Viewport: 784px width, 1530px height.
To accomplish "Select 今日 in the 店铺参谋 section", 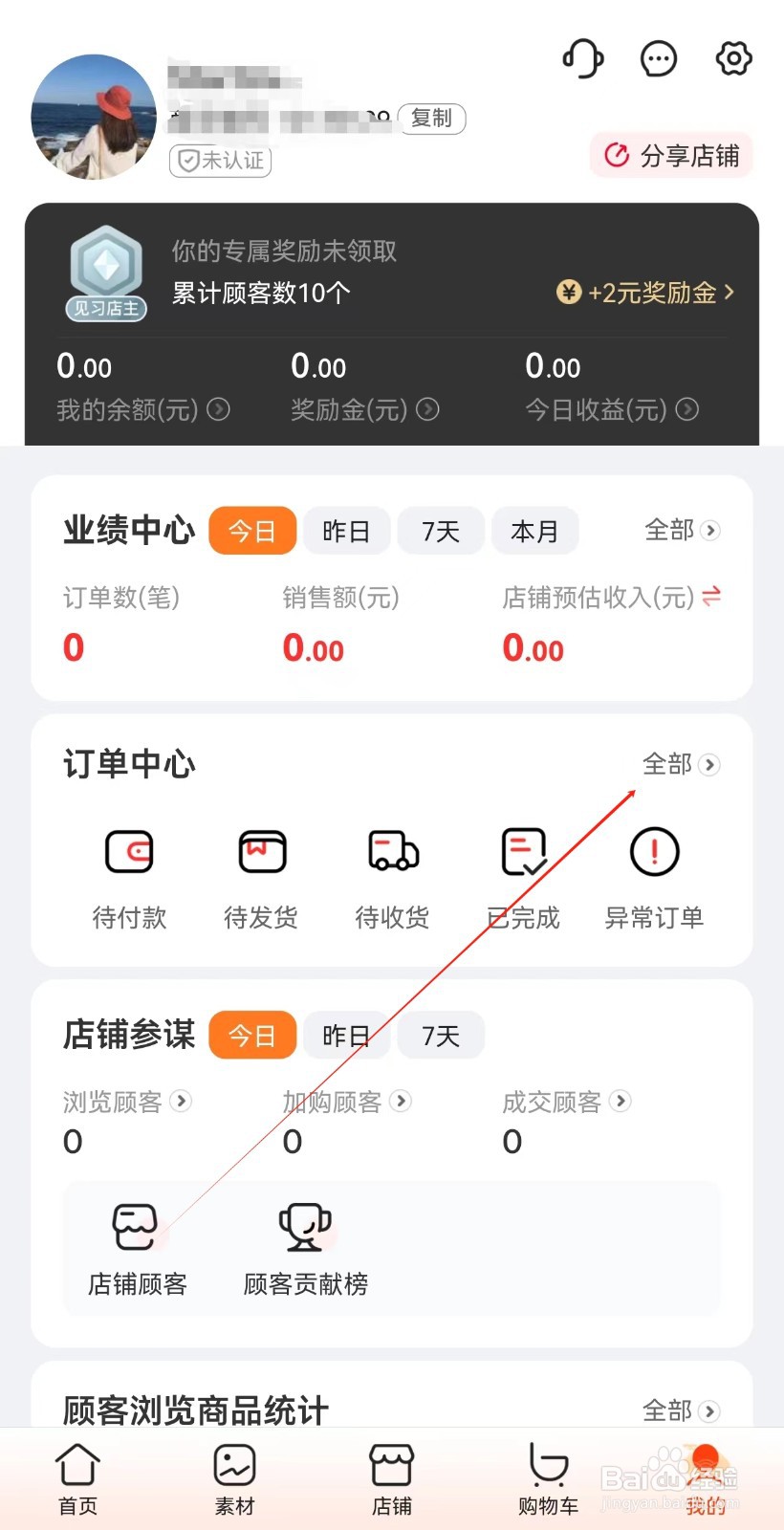I will [x=252, y=1035].
